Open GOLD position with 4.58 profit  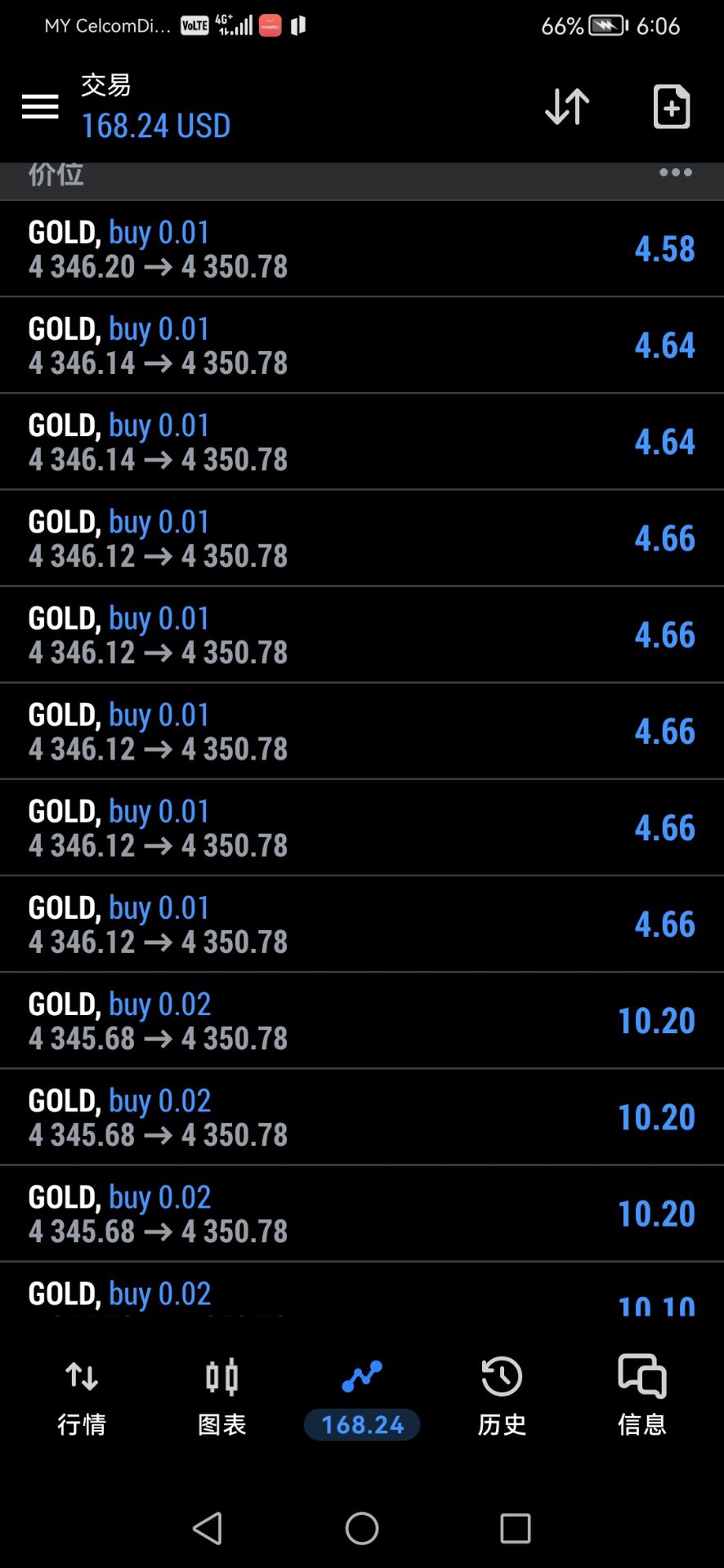point(362,249)
